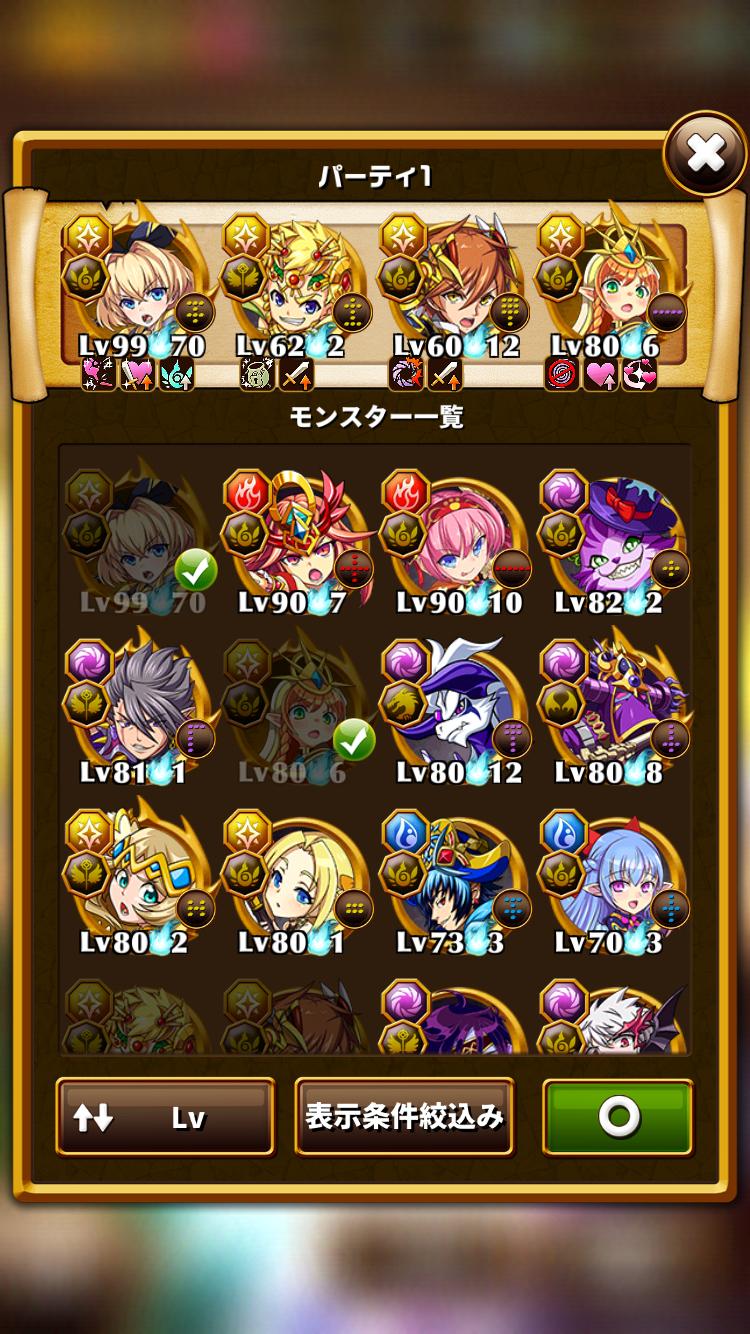The image size is (750, 1334).
Task: Close the party selection dialog
Action: coord(706,153)
